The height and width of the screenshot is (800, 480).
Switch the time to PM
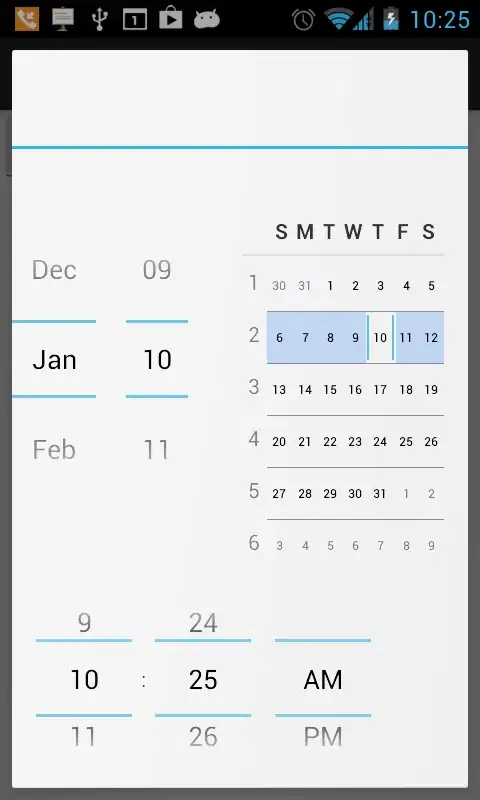323,737
